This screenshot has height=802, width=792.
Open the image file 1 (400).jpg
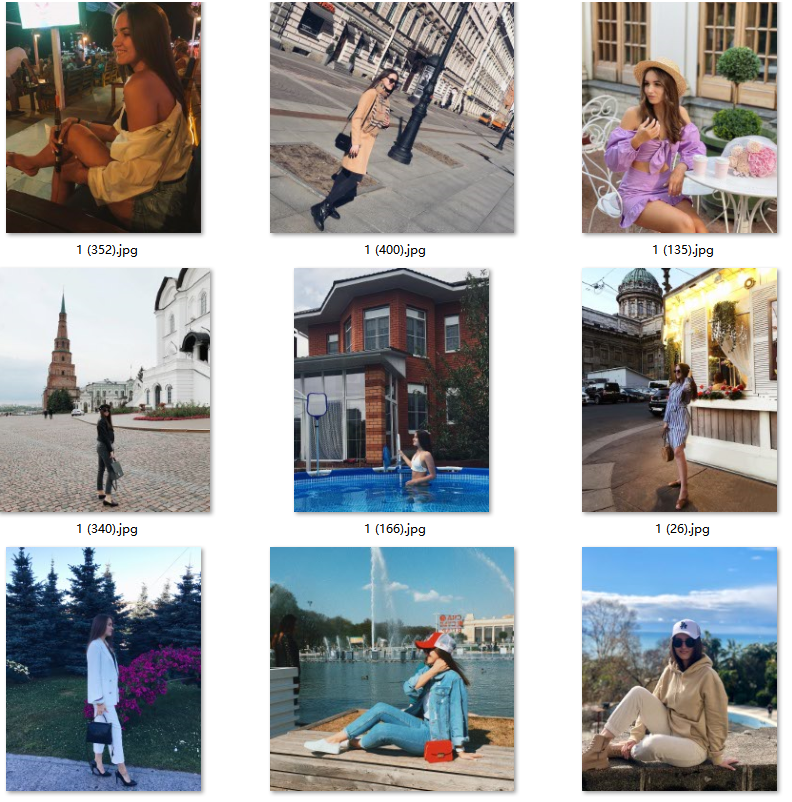[x=392, y=118]
